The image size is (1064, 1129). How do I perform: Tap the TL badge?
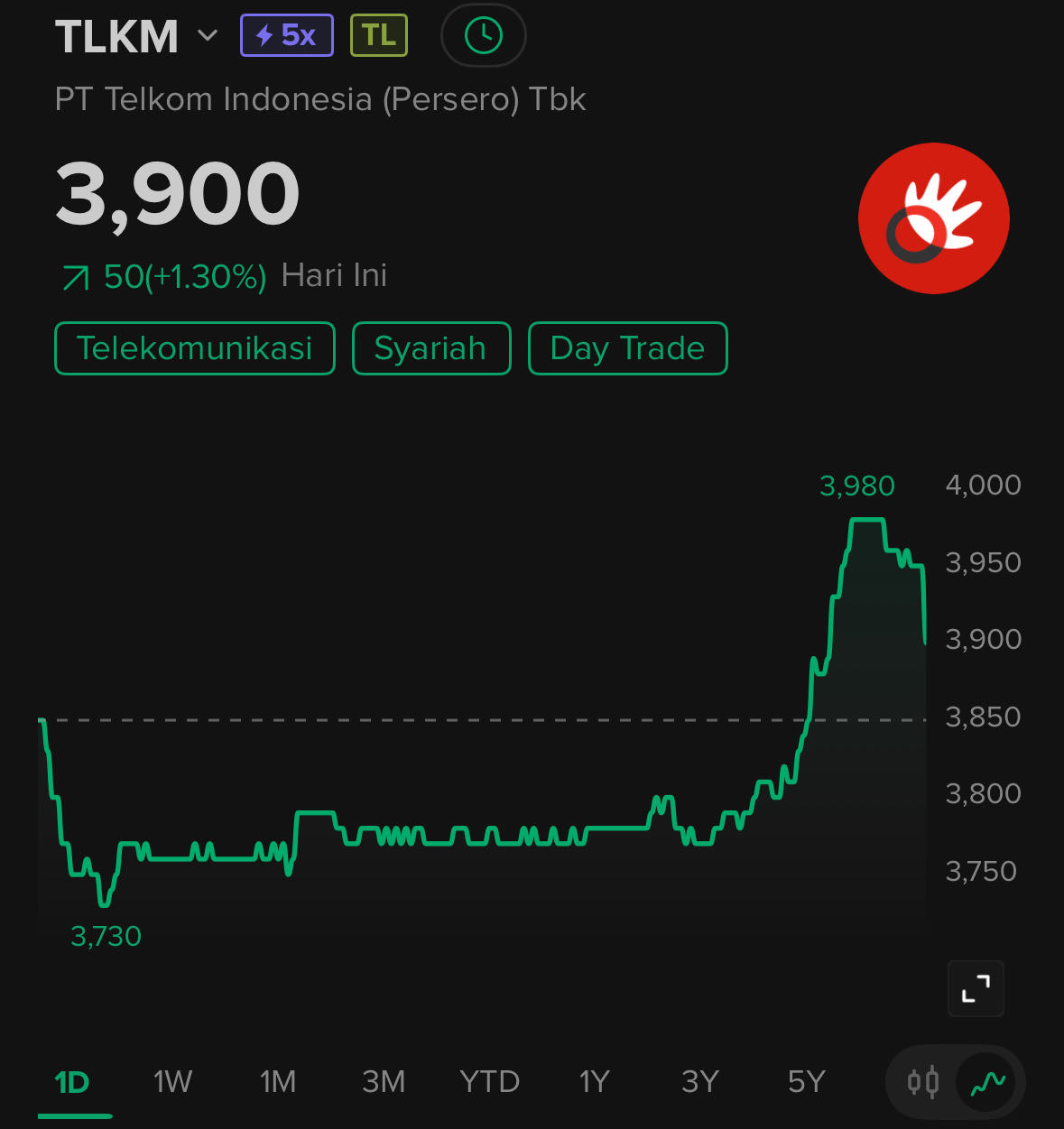click(379, 36)
